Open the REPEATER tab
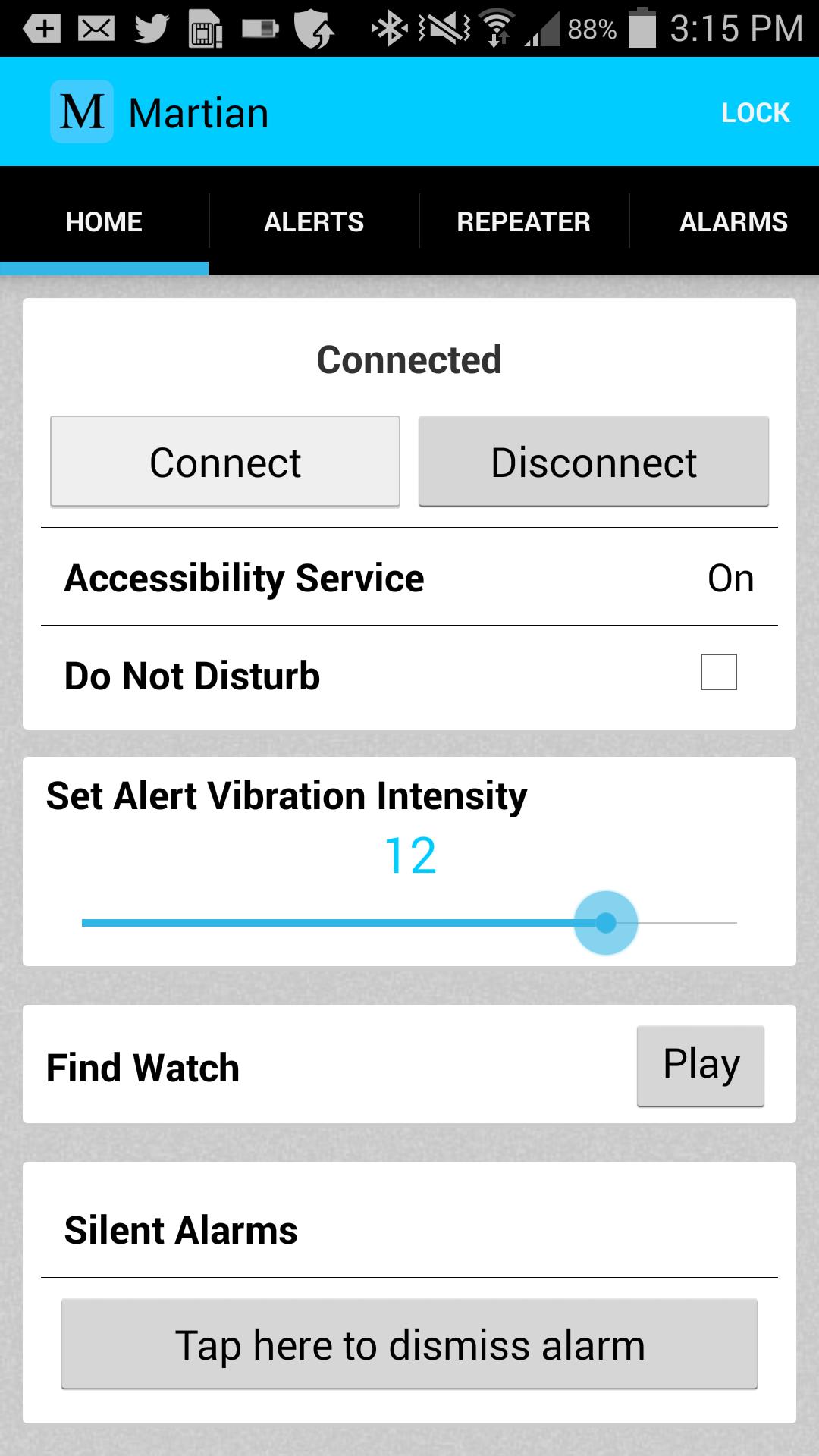The height and width of the screenshot is (1456, 819). tap(523, 221)
